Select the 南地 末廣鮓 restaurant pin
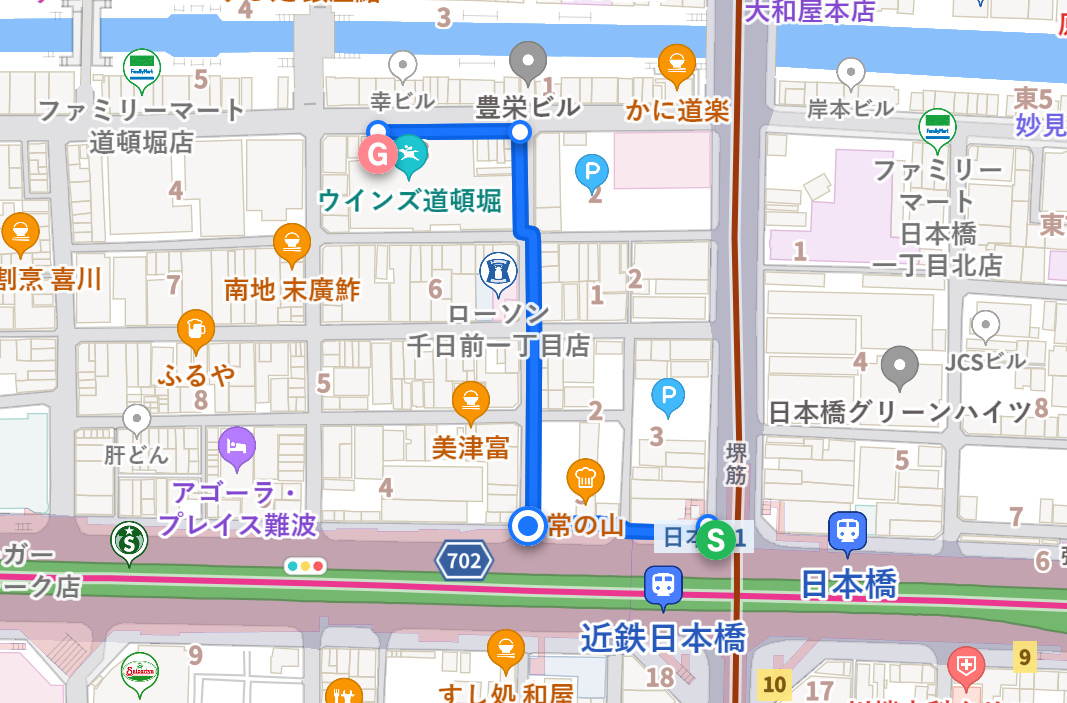This screenshot has width=1067, height=703. (x=292, y=244)
